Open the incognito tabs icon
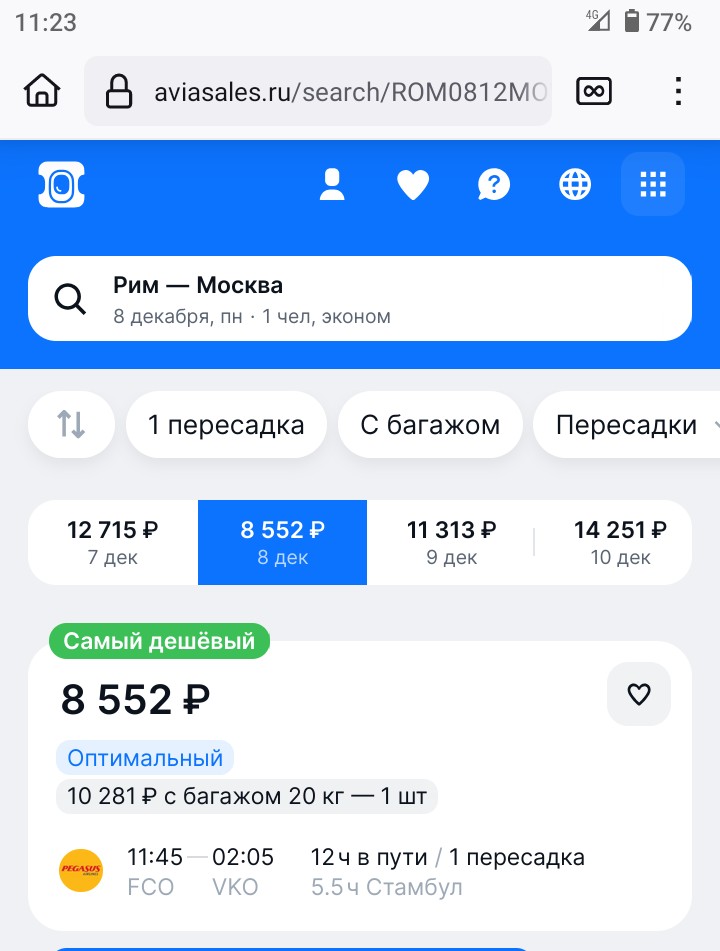The height and width of the screenshot is (951, 720). (x=594, y=91)
